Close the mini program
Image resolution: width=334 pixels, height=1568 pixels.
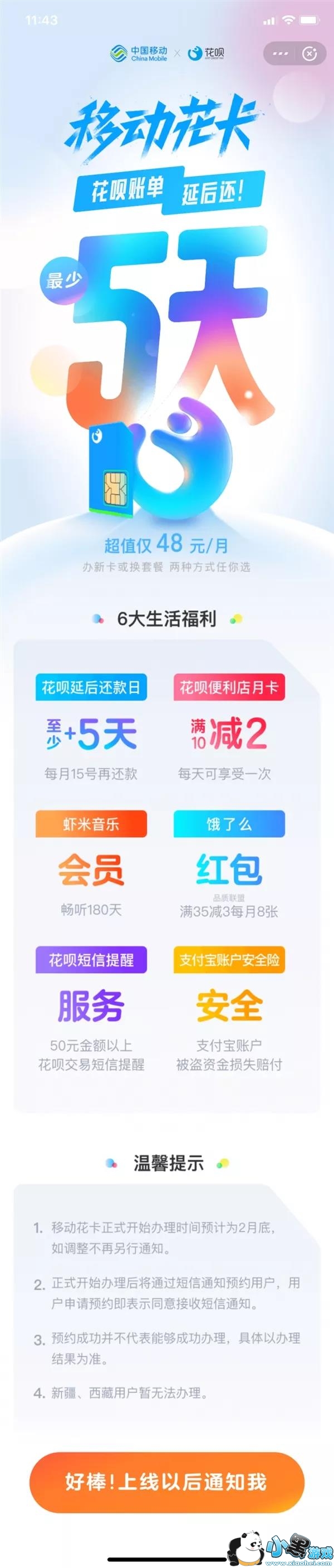tap(310, 53)
